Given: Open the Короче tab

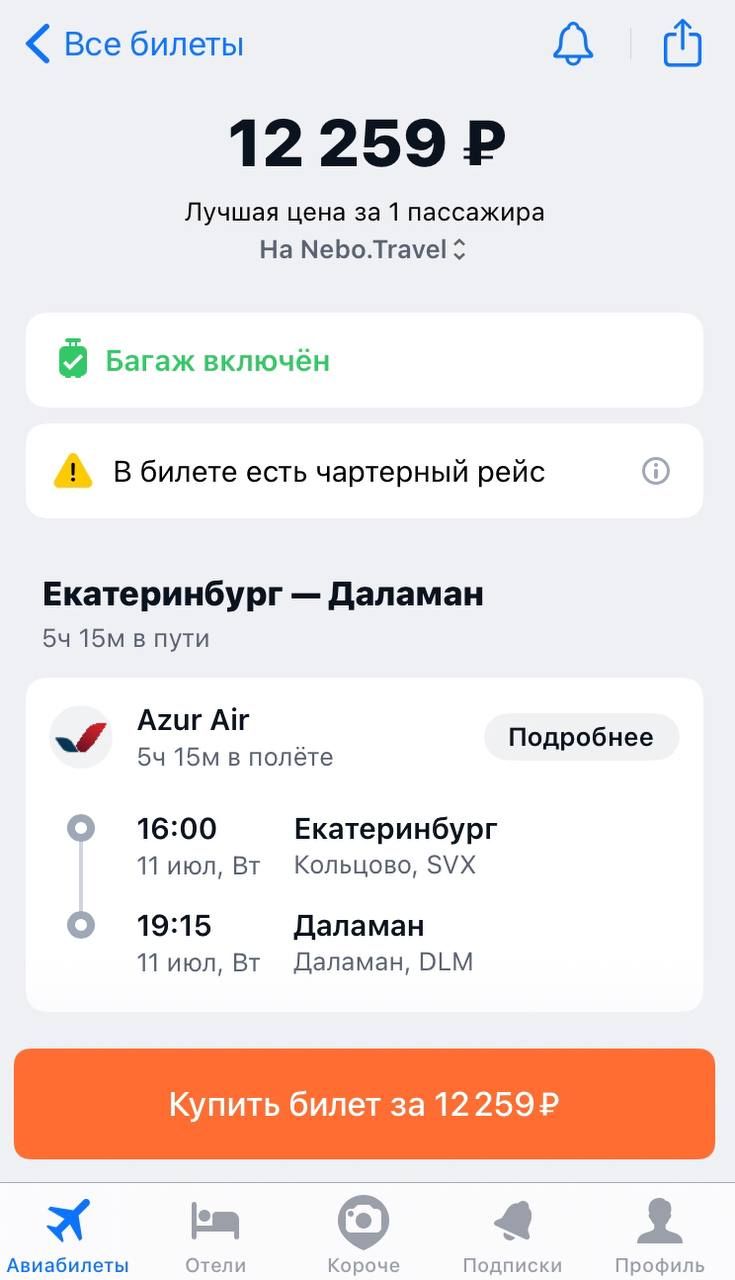Looking at the screenshot, I should [363, 1235].
